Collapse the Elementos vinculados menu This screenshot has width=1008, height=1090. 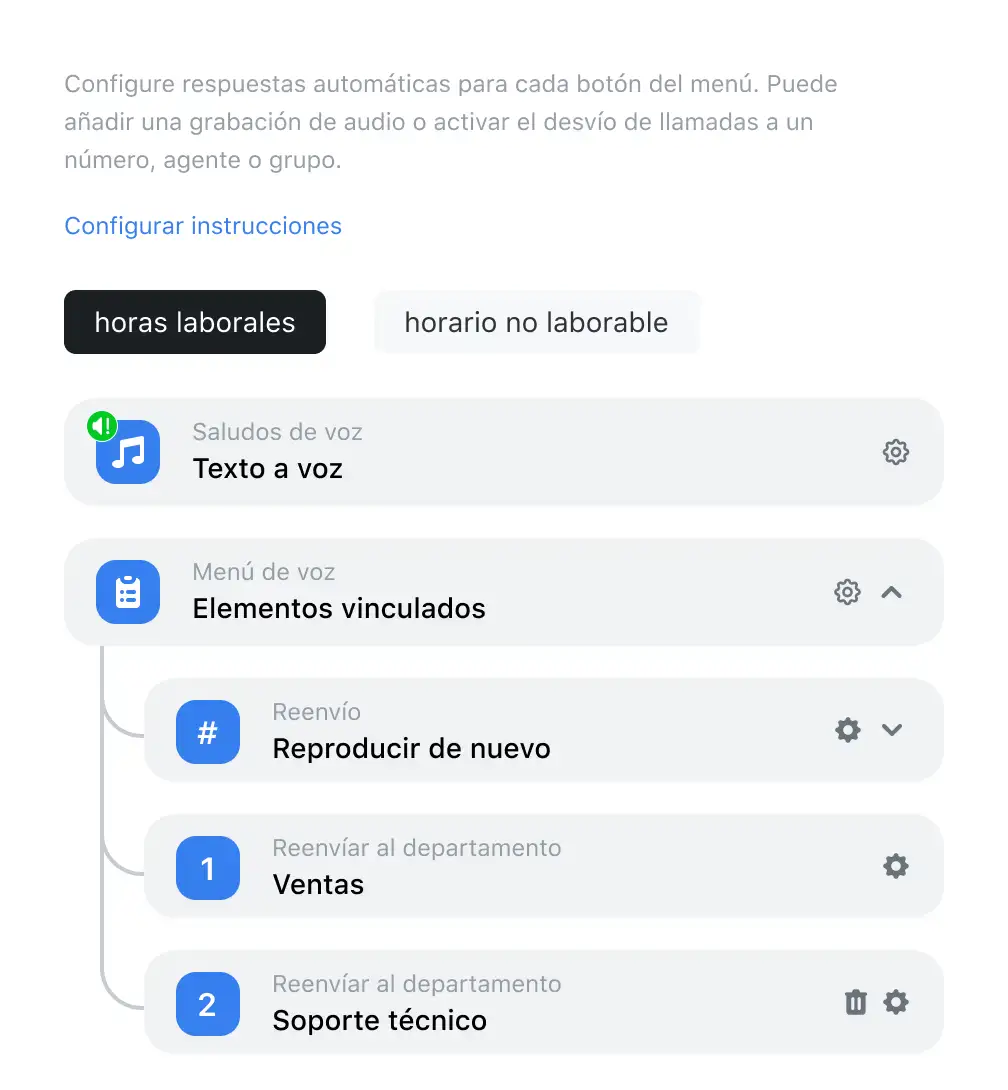tap(892, 592)
